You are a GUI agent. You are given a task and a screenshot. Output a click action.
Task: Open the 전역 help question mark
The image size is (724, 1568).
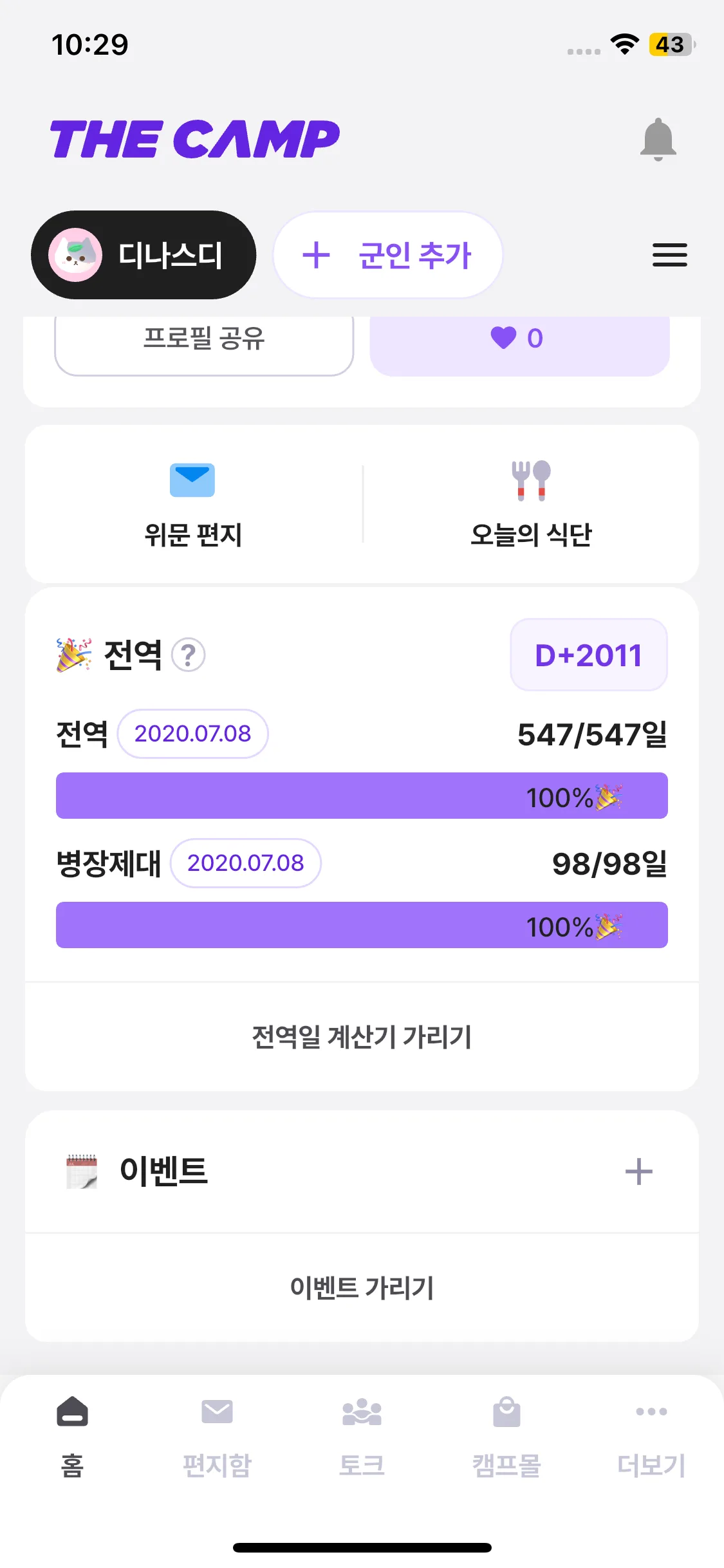pyautogui.click(x=189, y=655)
